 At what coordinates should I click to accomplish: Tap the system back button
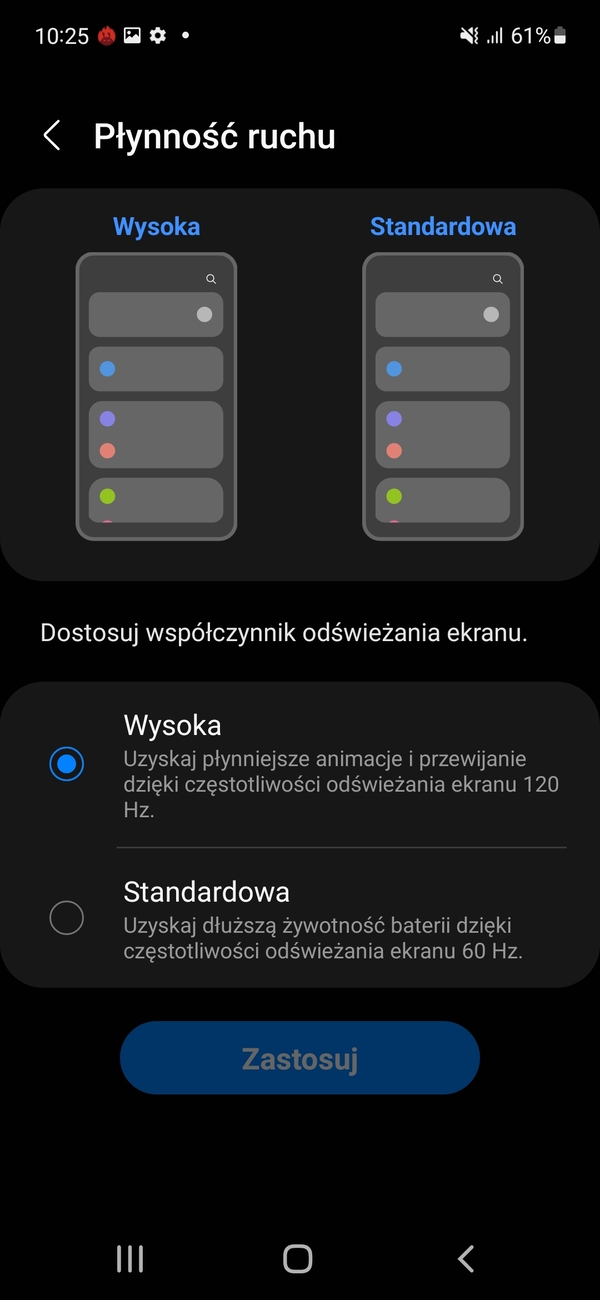(x=465, y=1259)
